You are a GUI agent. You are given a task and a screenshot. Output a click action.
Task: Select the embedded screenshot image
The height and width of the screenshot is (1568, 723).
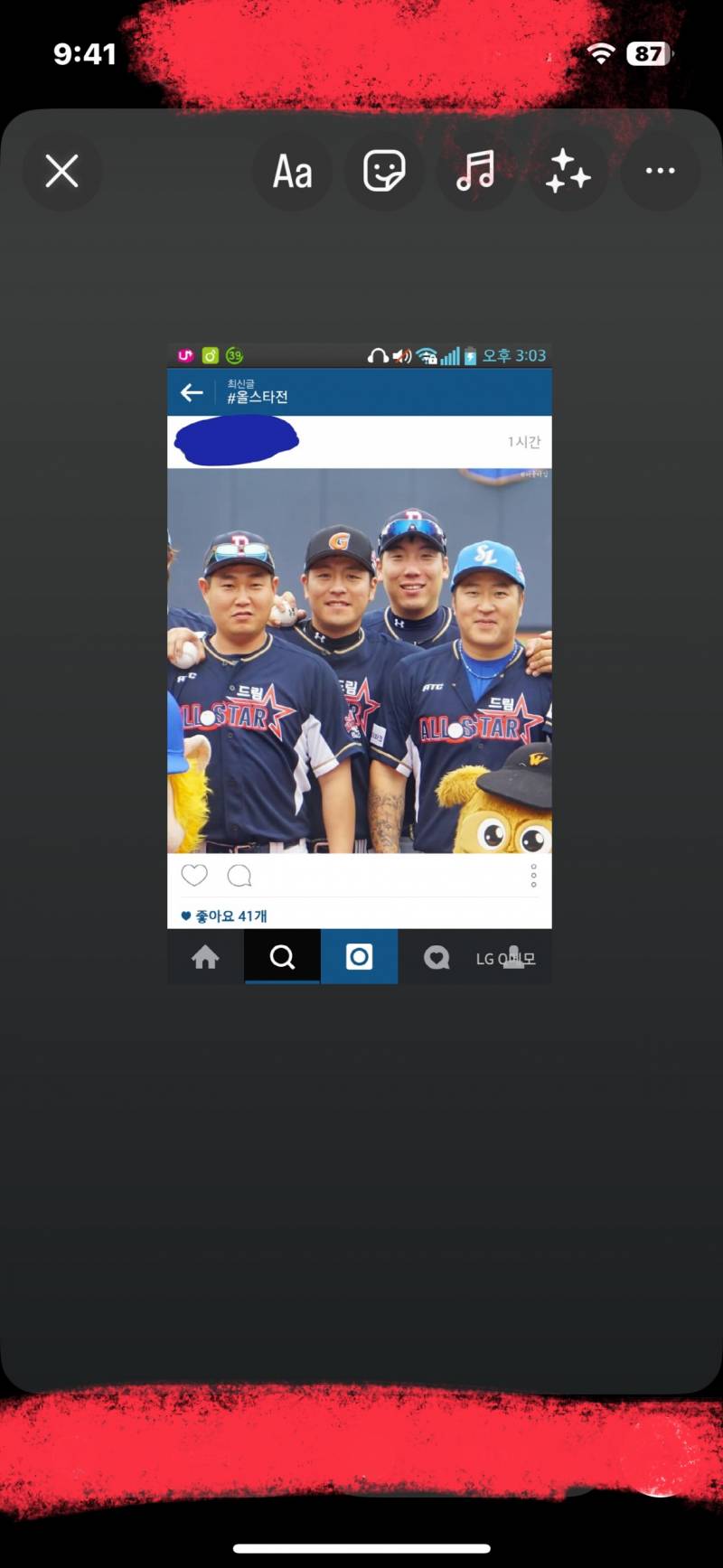pyautogui.click(x=360, y=662)
